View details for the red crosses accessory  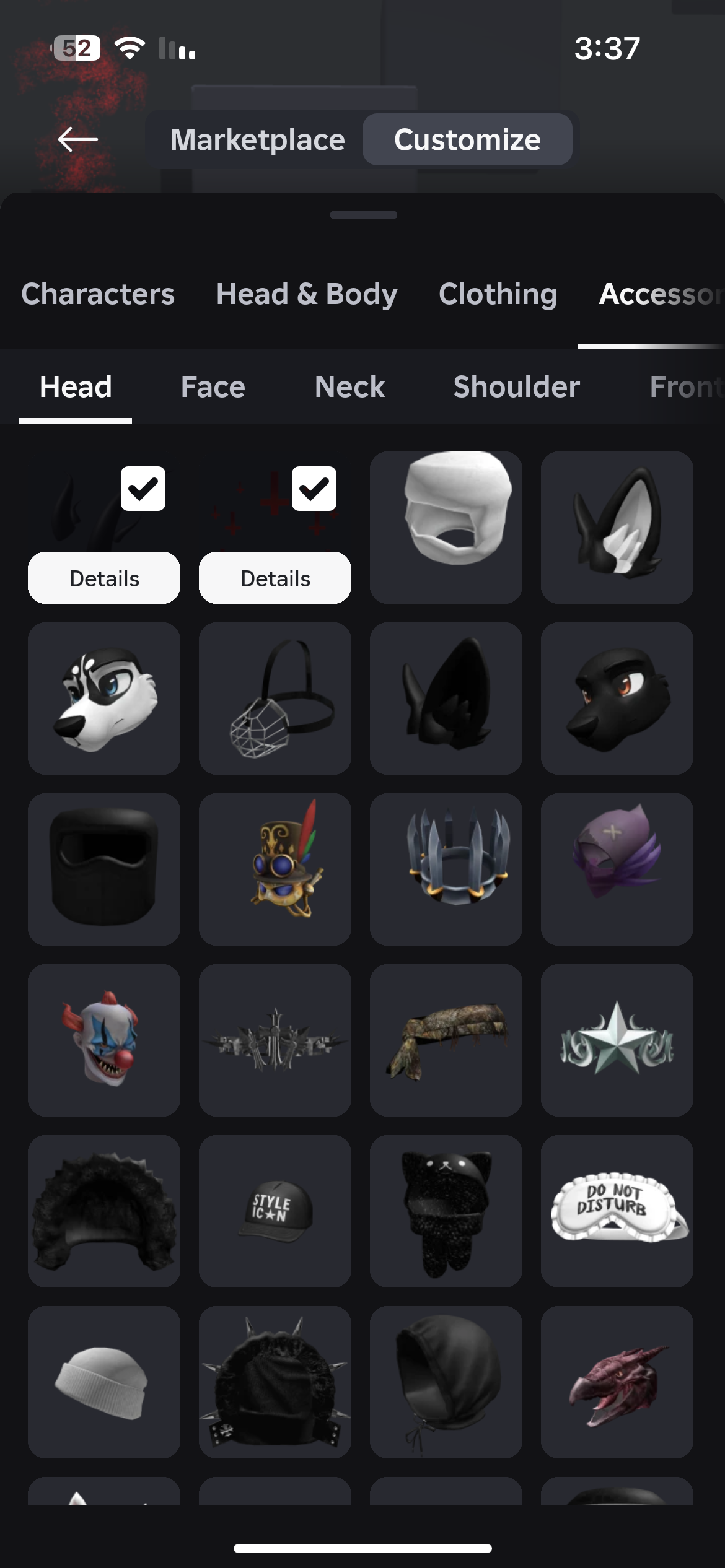tap(275, 578)
